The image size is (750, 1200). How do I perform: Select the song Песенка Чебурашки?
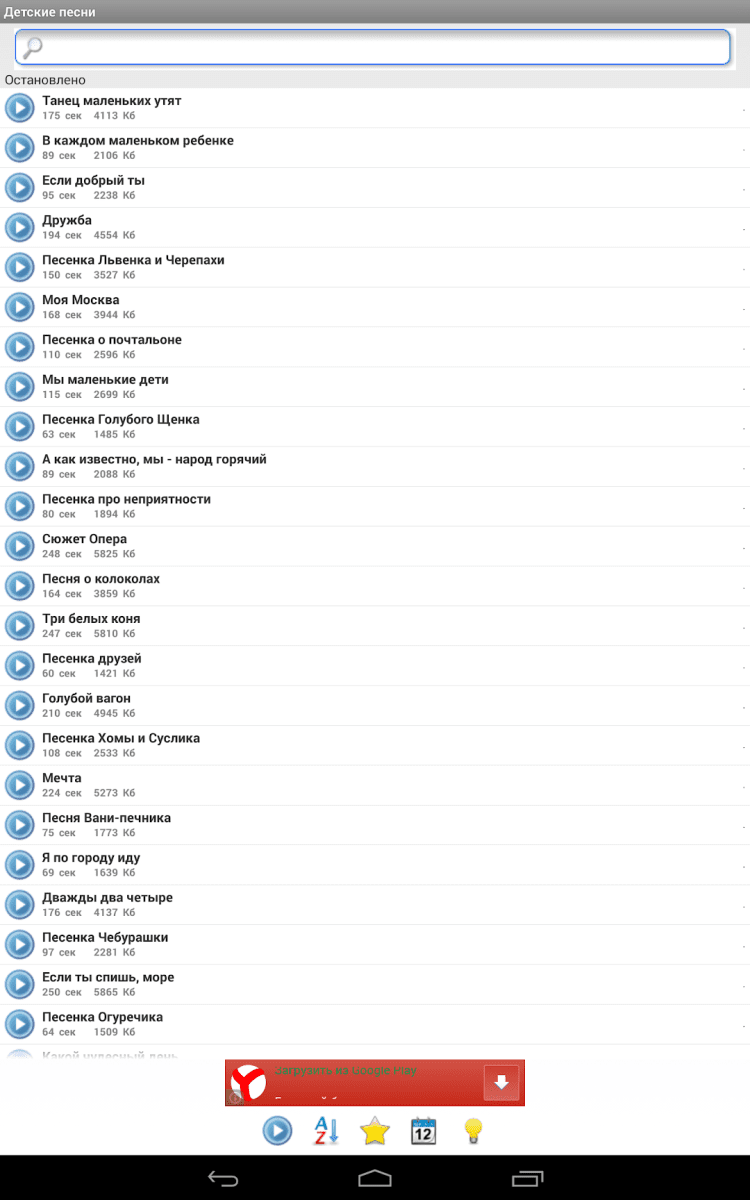coord(105,938)
